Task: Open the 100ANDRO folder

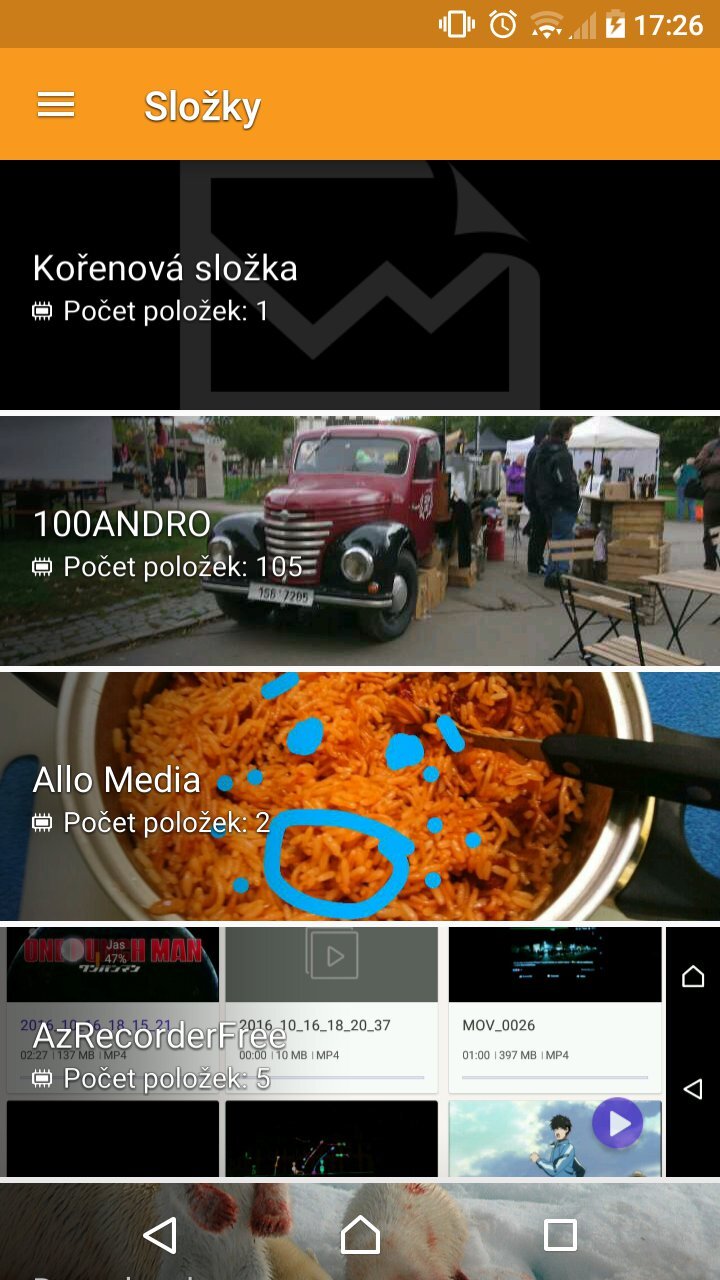Action: 360,541
